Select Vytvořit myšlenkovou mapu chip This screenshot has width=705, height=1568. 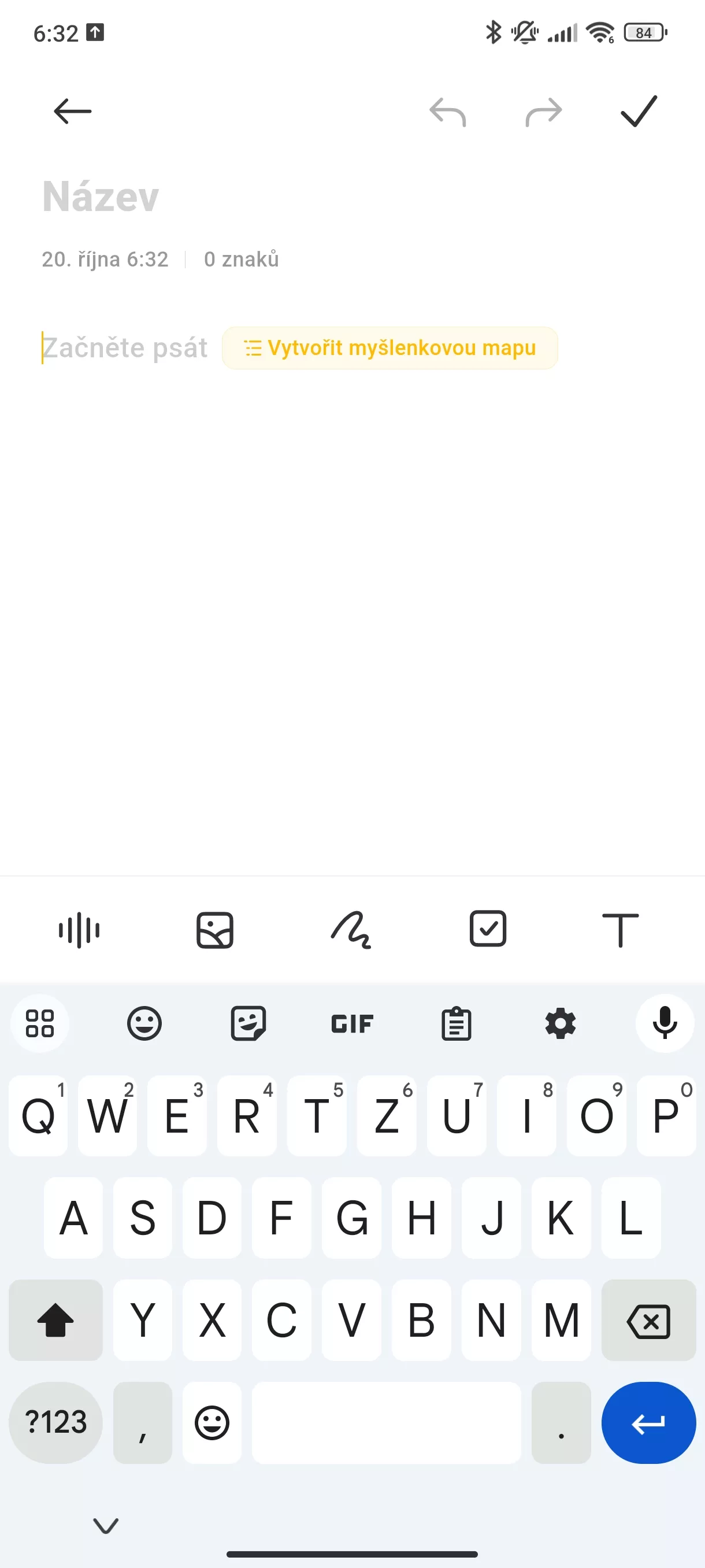point(390,348)
